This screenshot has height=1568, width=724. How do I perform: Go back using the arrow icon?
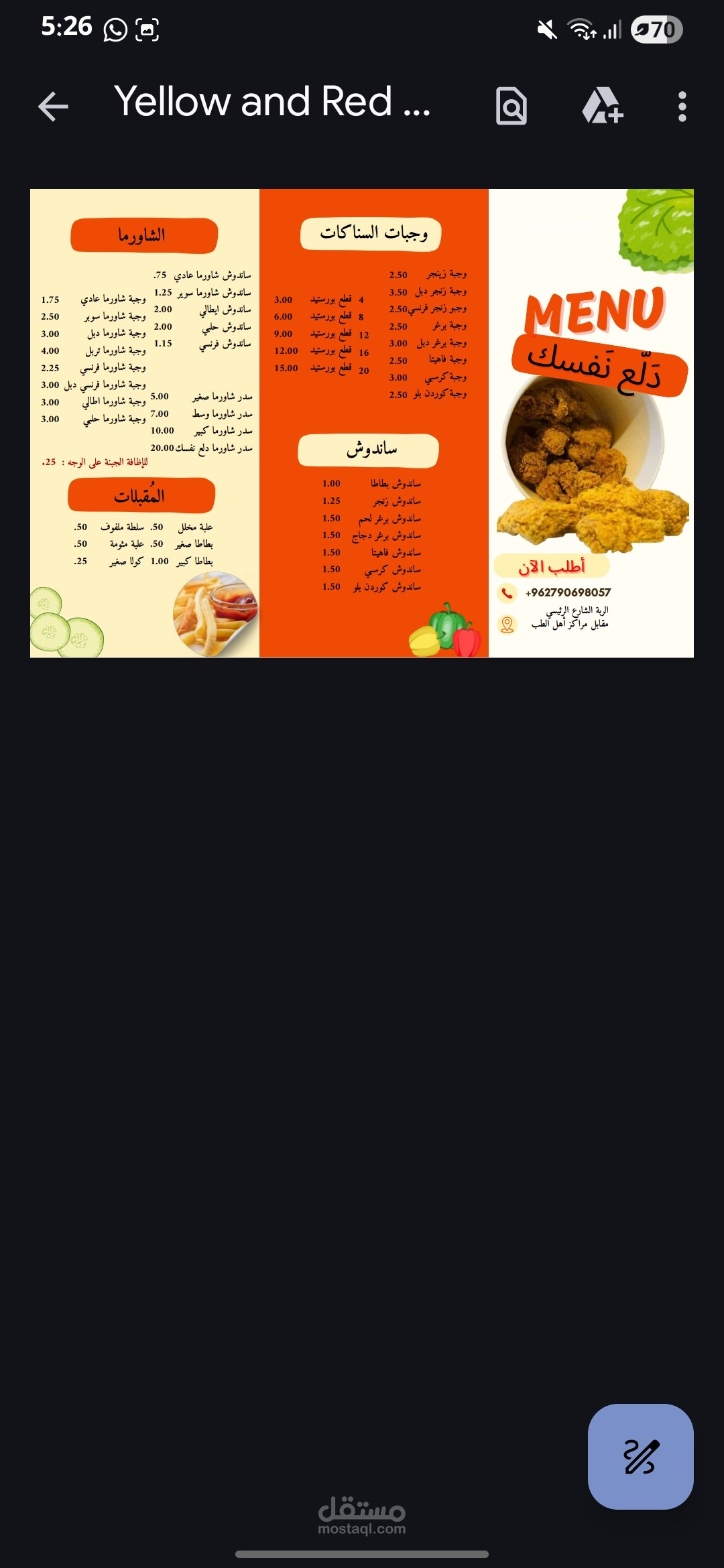54,107
